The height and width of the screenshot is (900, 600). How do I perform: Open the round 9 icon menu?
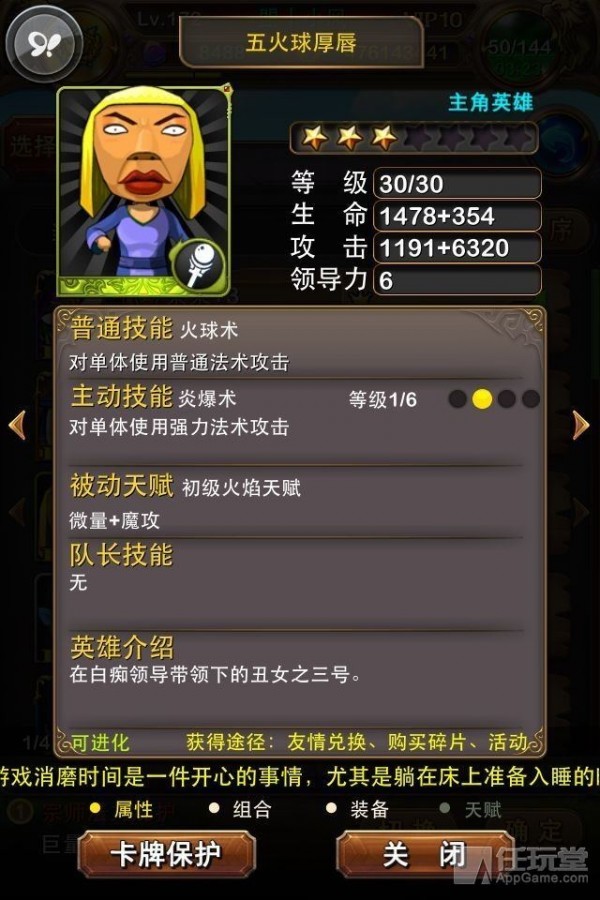click(x=42, y=44)
